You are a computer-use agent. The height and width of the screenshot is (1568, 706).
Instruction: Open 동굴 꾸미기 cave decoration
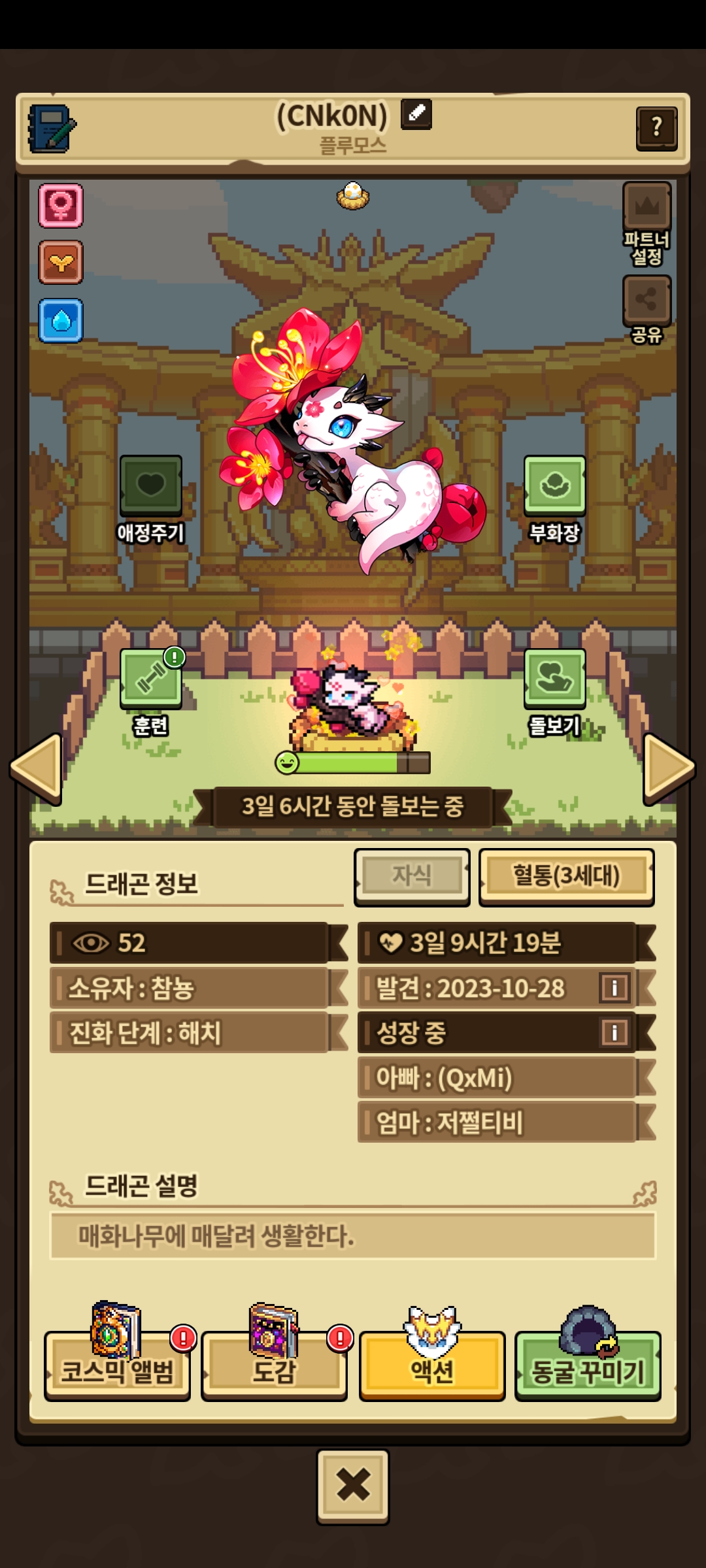tap(588, 1365)
